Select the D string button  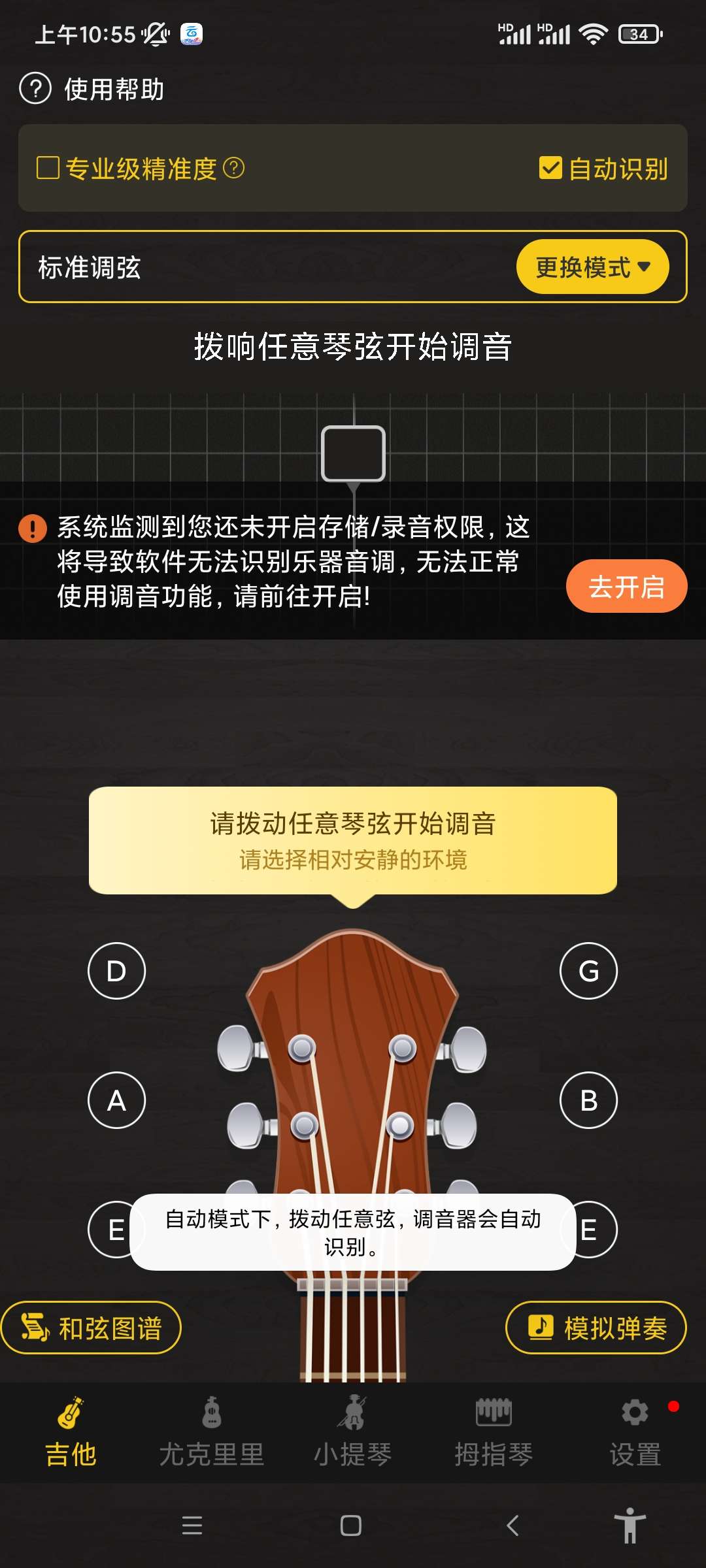(116, 971)
